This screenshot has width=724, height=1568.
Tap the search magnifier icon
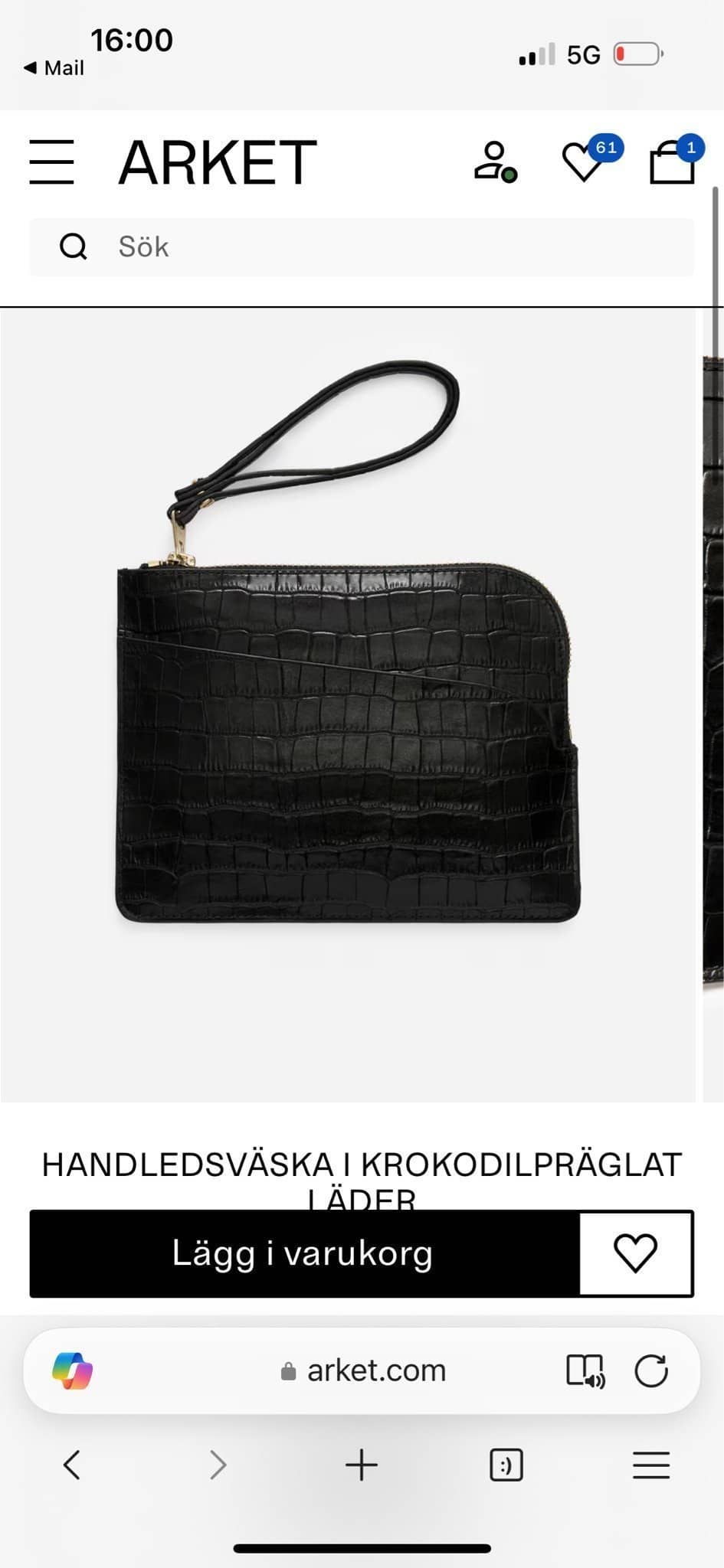coord(74,247)
